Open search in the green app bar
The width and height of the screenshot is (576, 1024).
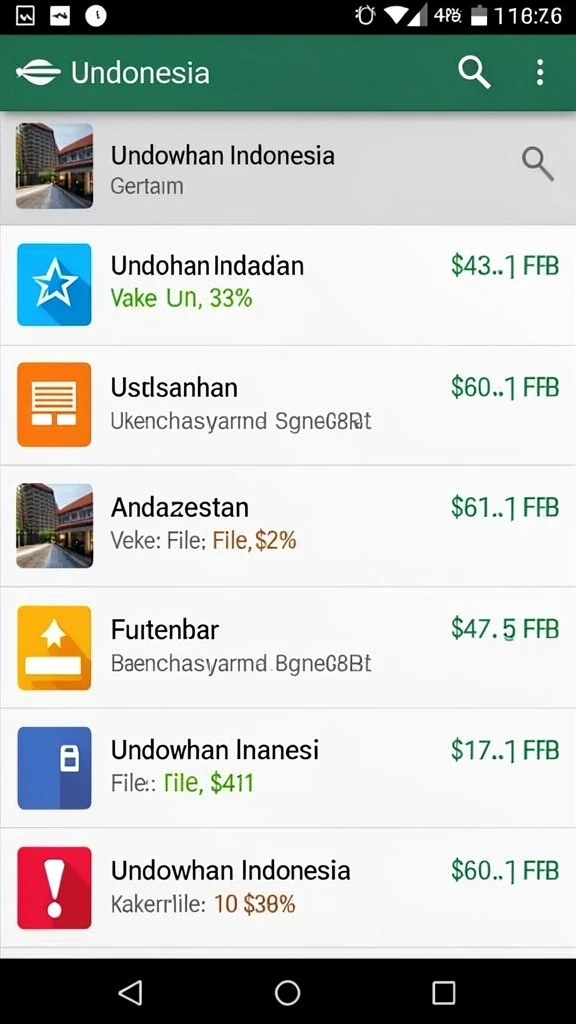(474, 72)
